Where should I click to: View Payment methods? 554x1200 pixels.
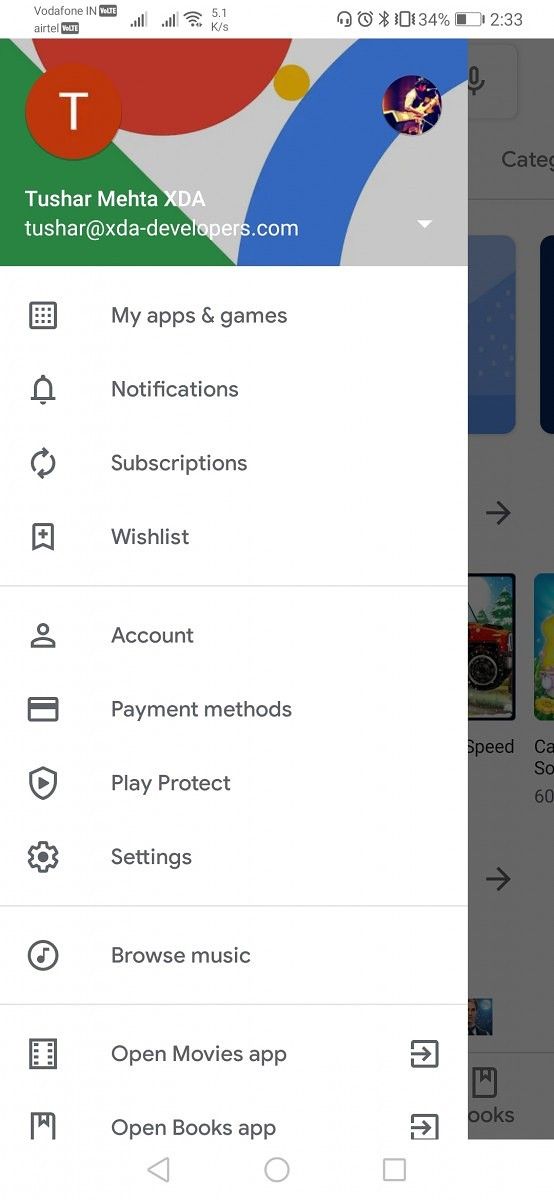click(x=234, y=710)
